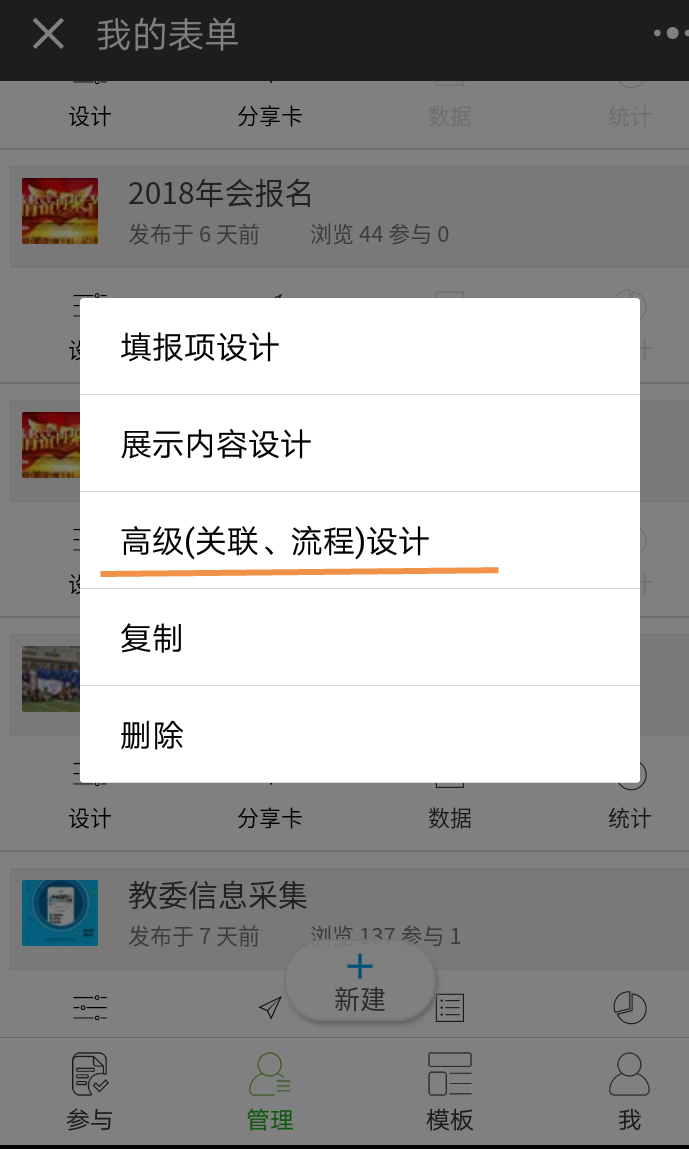
Task: Create a new form with 新建
Action: [x=360, y=982]
